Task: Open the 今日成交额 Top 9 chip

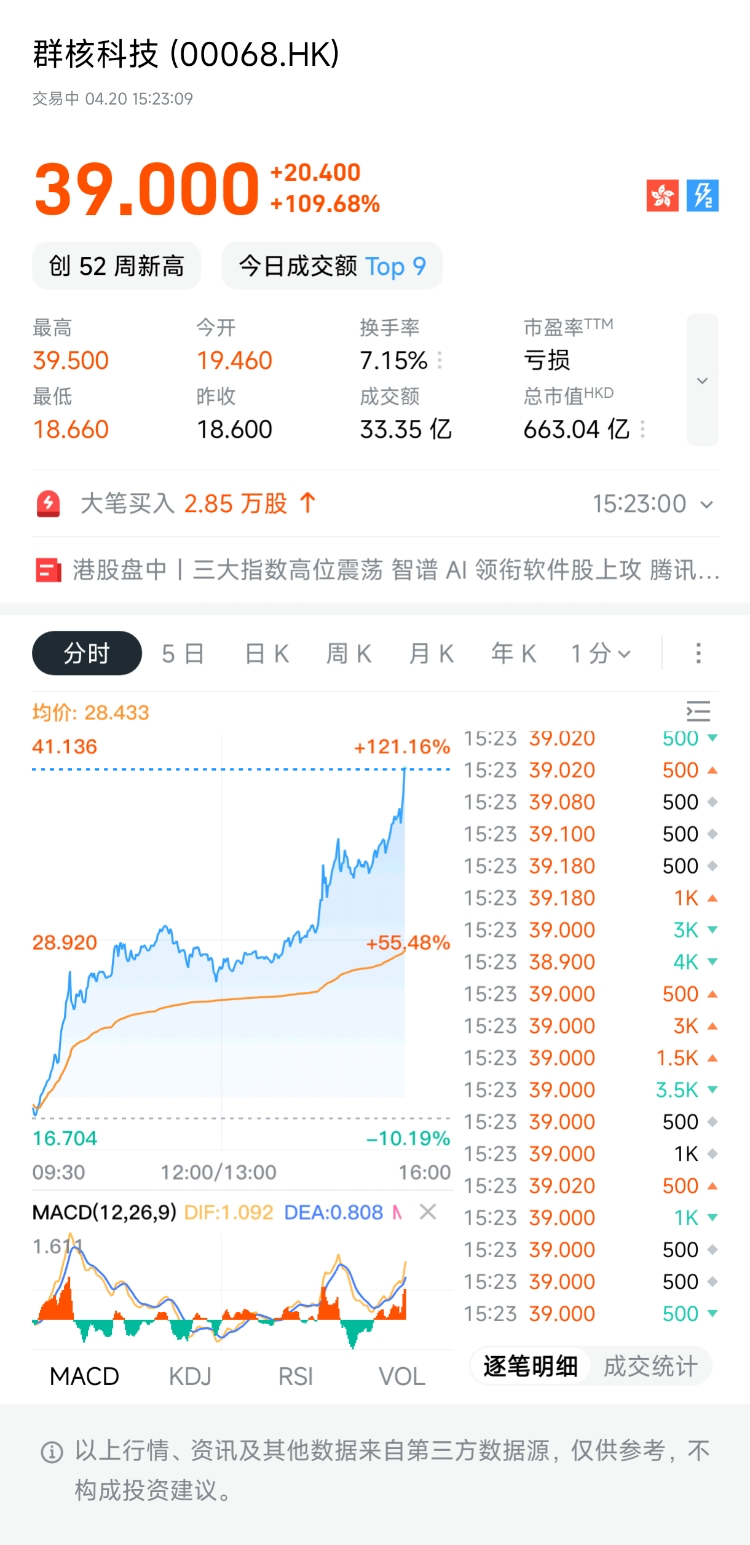Action: click(332, 266)
